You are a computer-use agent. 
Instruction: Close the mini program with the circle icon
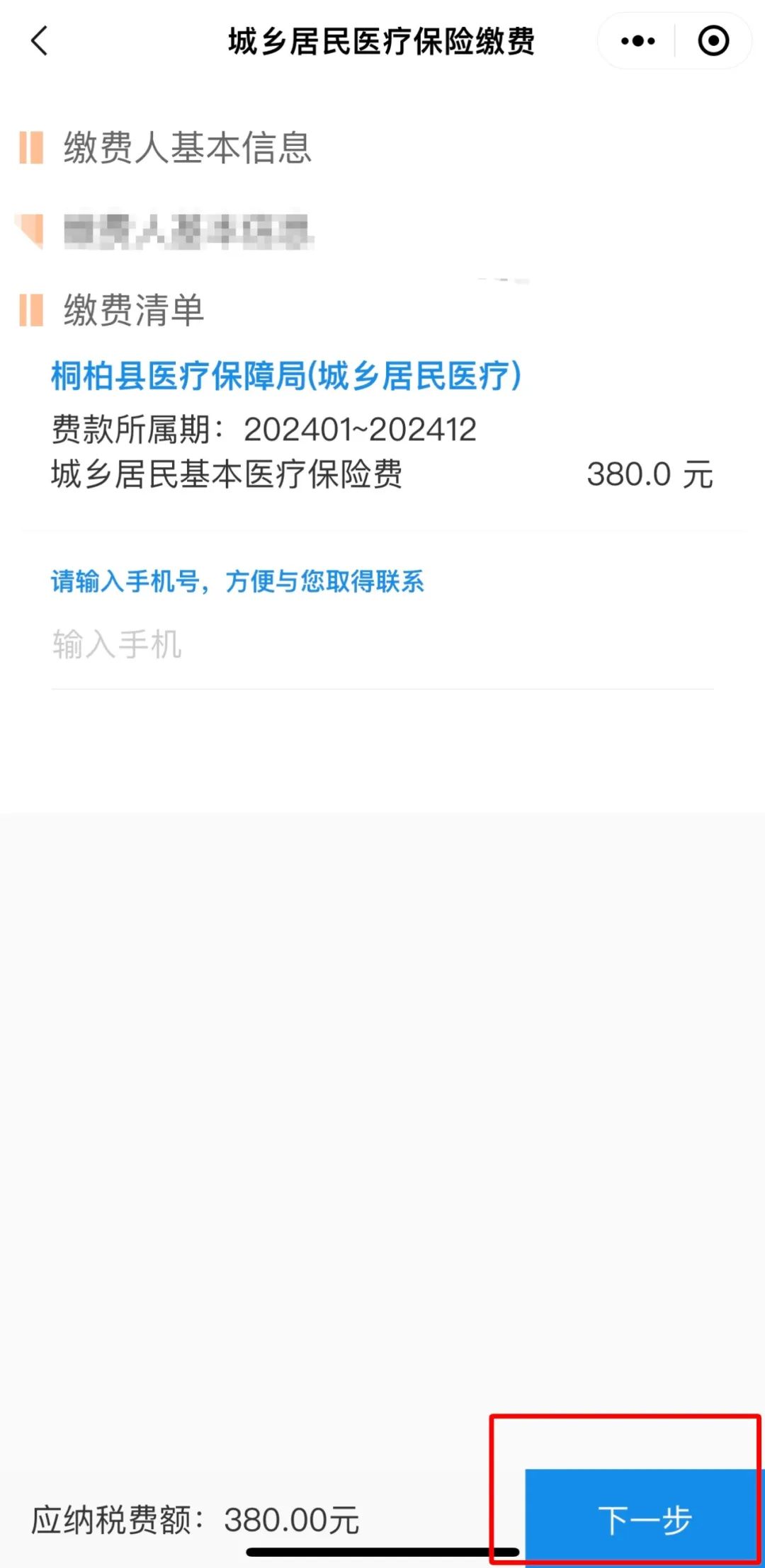tap(713, 41)
